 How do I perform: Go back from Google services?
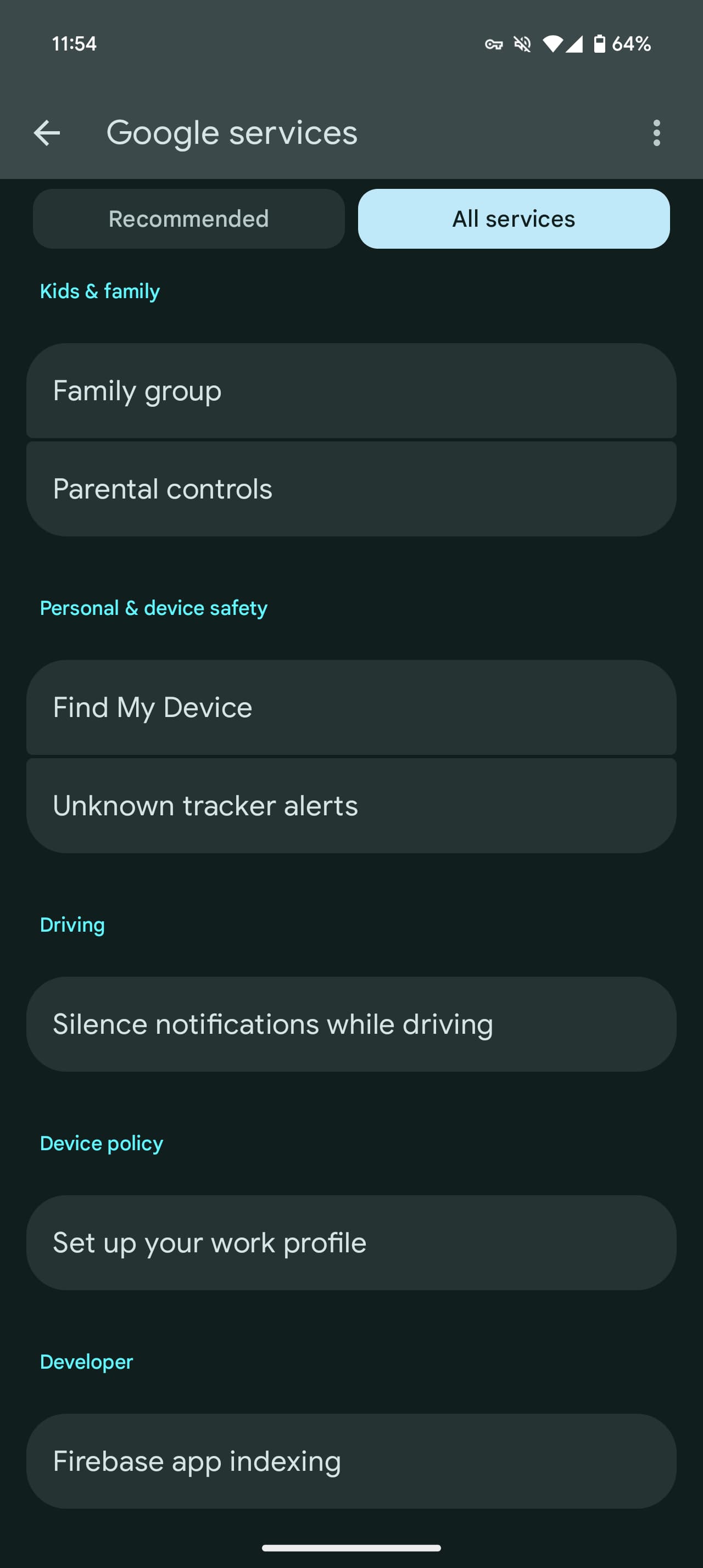(47, 133)
